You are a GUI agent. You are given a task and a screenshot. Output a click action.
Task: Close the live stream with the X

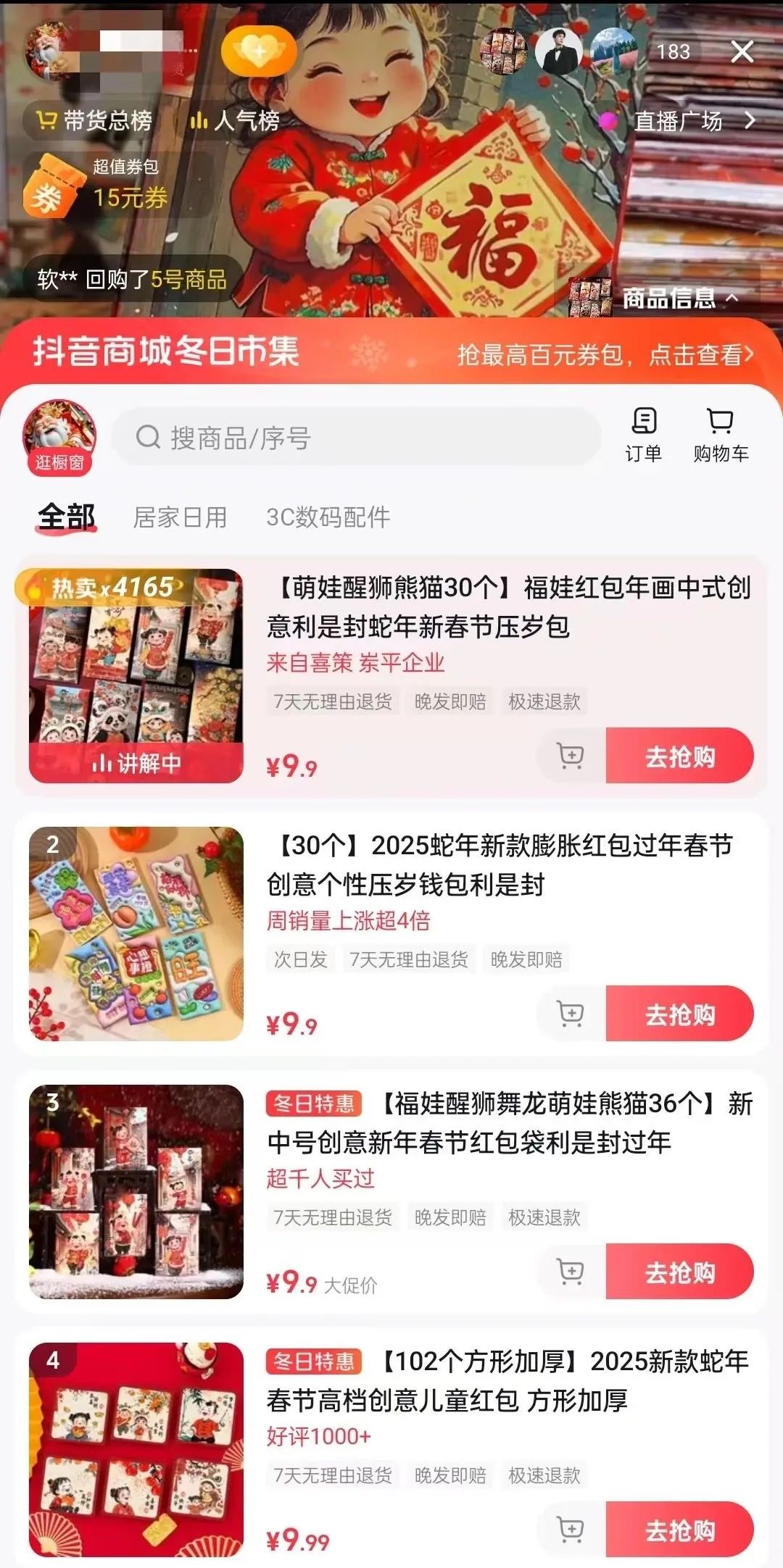(x=742, y=51)
